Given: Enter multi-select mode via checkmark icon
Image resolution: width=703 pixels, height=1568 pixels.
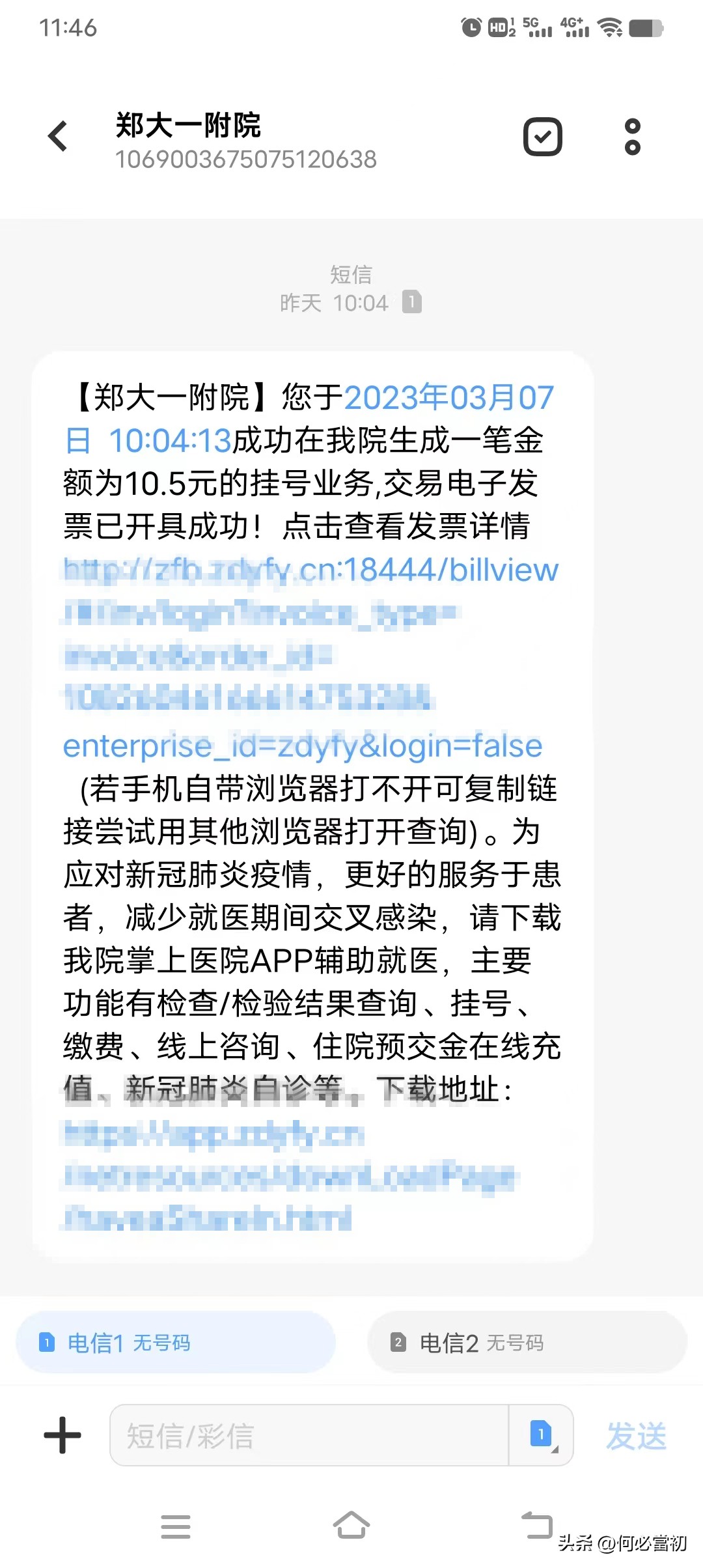Looking at the screenshot, I should [542, 137].
